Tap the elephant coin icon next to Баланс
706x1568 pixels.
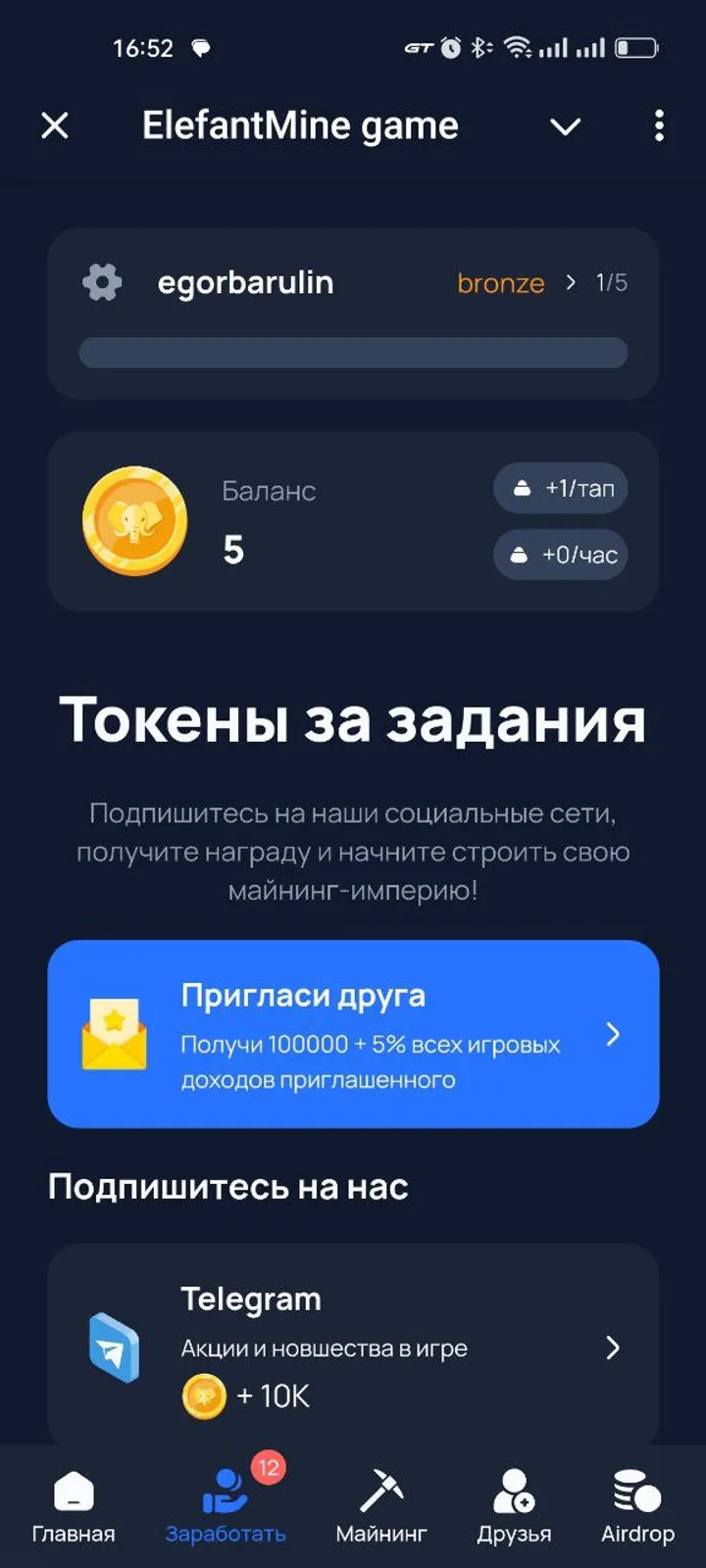coord(134,520)
